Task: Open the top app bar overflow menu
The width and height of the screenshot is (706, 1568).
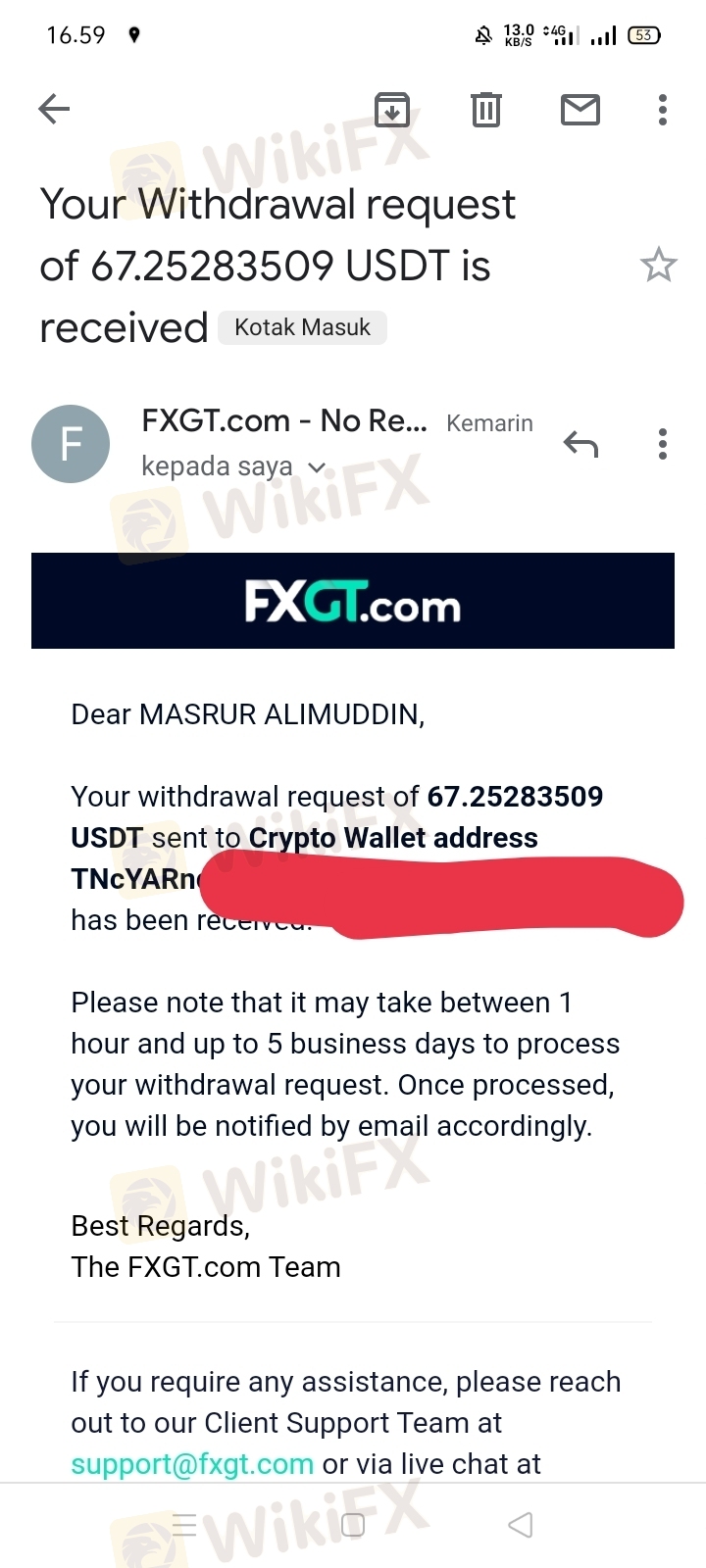Action: 663,110
